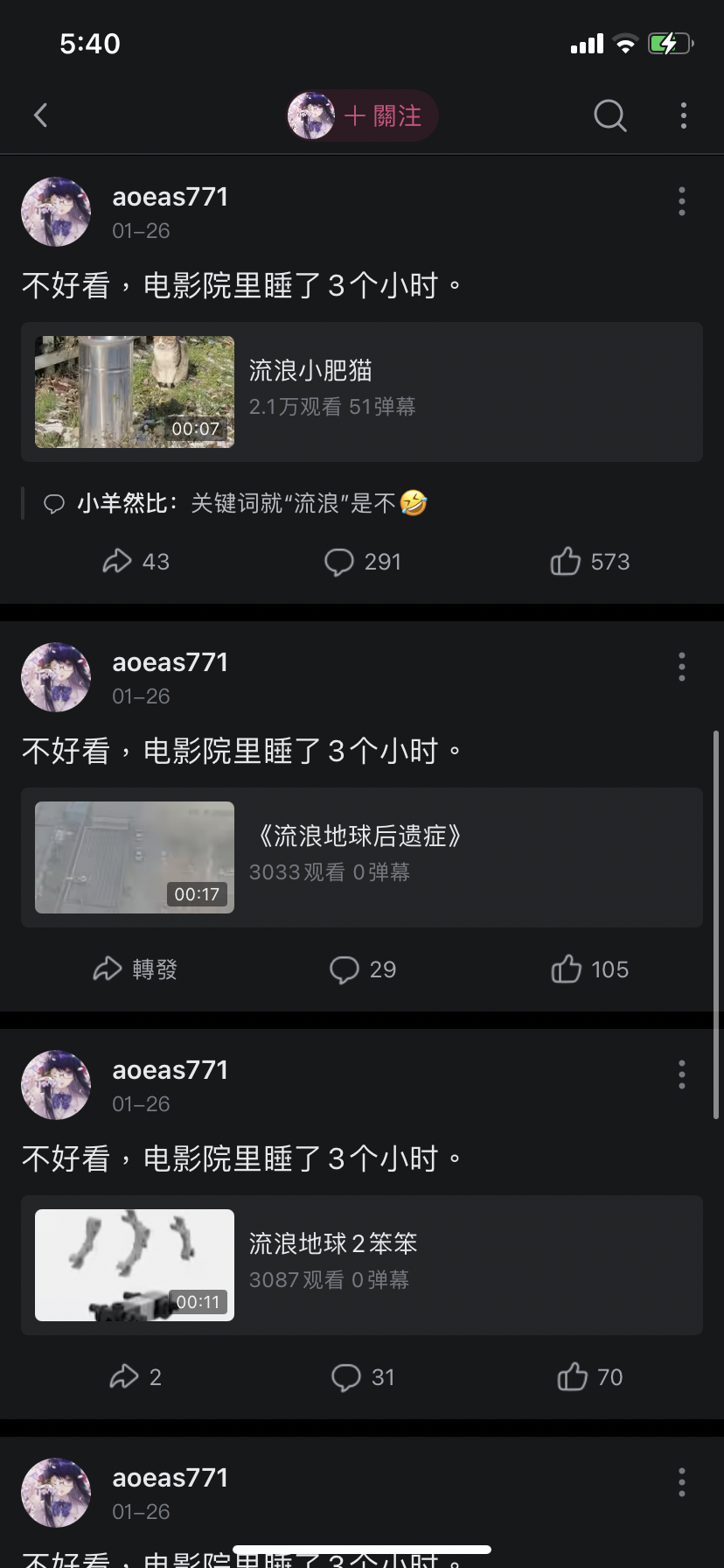Viewport: 724px width, 1568px height.
Task: Open more options on the 流浪地球2笨笨 post
Action: tap(681, 1074)
